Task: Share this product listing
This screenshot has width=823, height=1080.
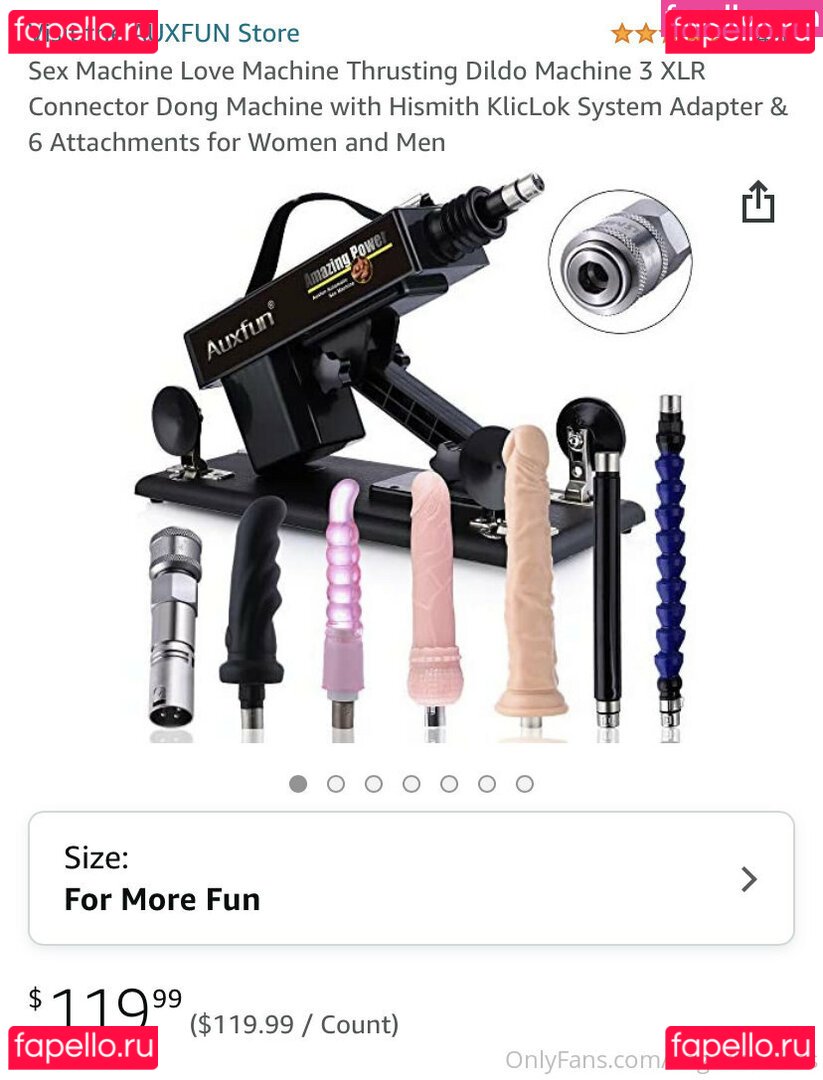Action: 758,201
